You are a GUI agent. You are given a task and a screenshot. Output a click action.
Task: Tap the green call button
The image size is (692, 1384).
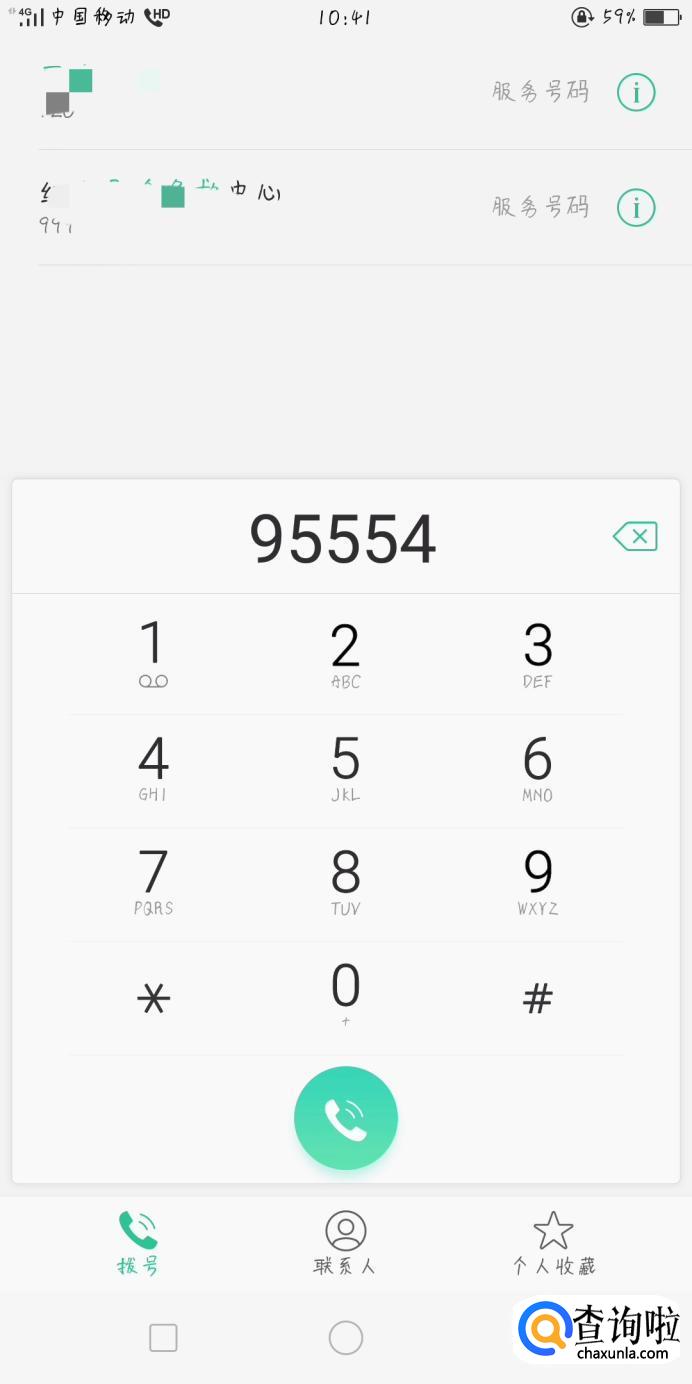346,1118
